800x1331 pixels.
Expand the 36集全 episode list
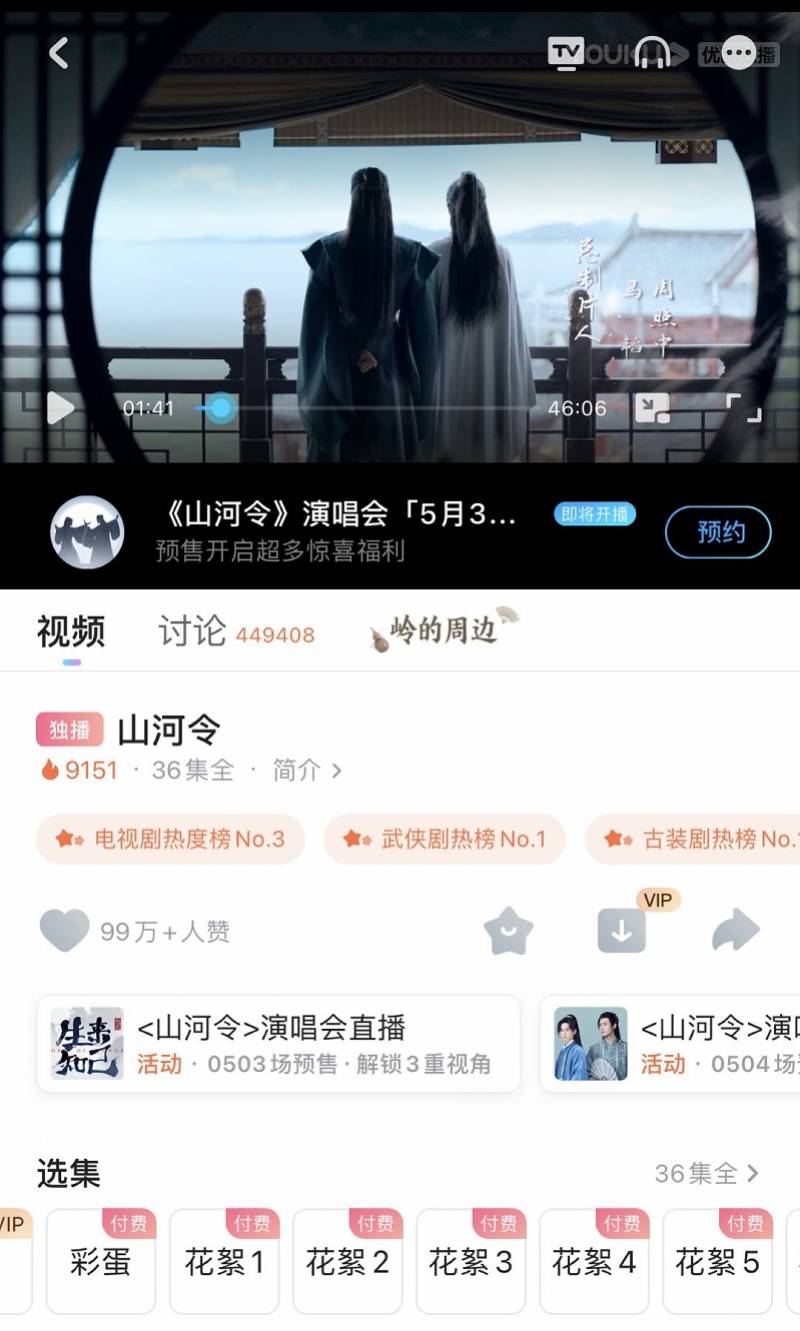[x=706, y=1173]
